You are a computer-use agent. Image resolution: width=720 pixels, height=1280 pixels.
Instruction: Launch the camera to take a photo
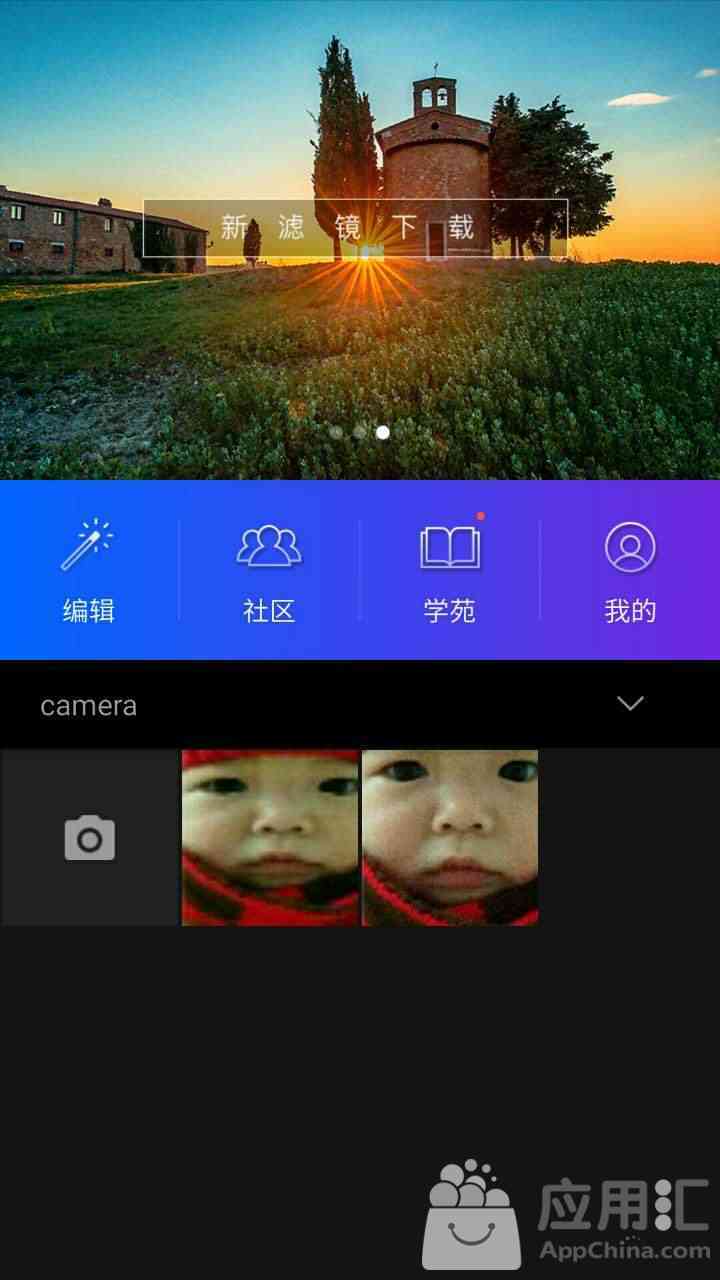tap(90, 838)
